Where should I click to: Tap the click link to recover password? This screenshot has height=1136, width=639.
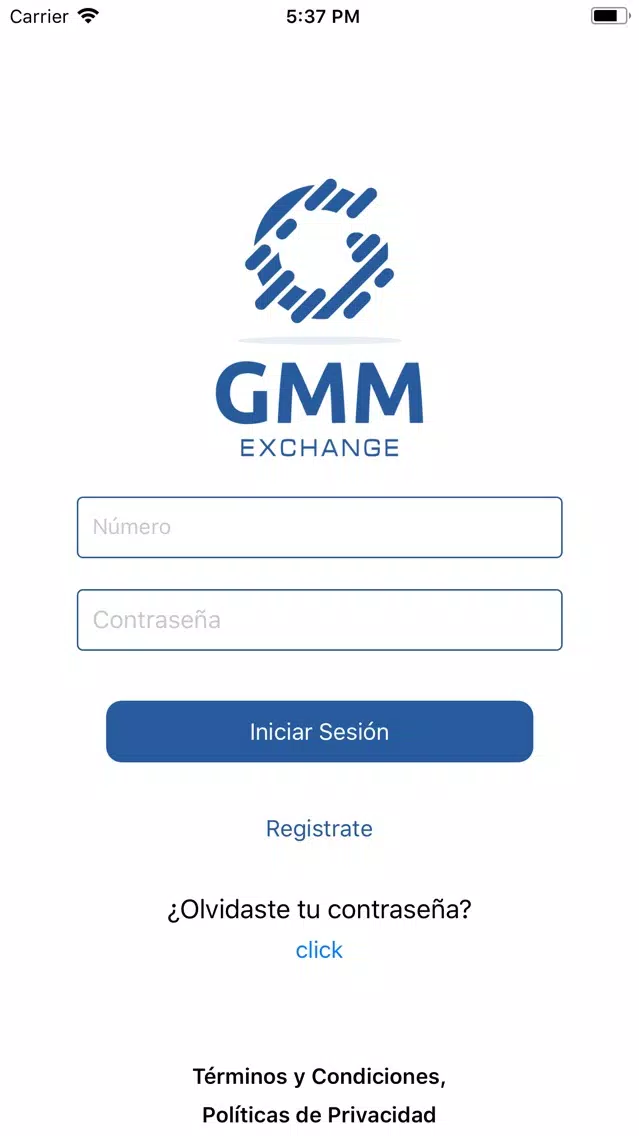tap(320, 950)
